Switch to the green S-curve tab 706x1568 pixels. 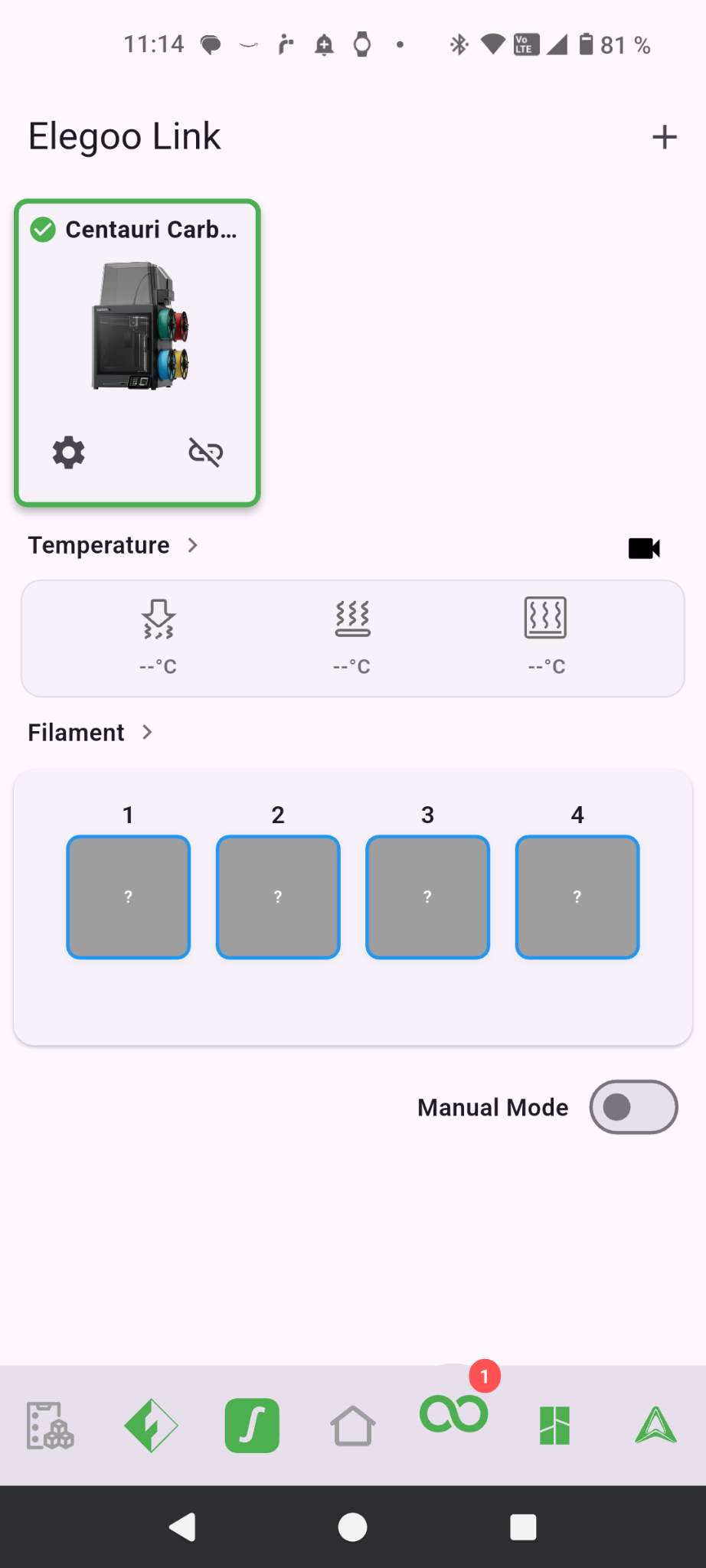(x=252, y=1426)
